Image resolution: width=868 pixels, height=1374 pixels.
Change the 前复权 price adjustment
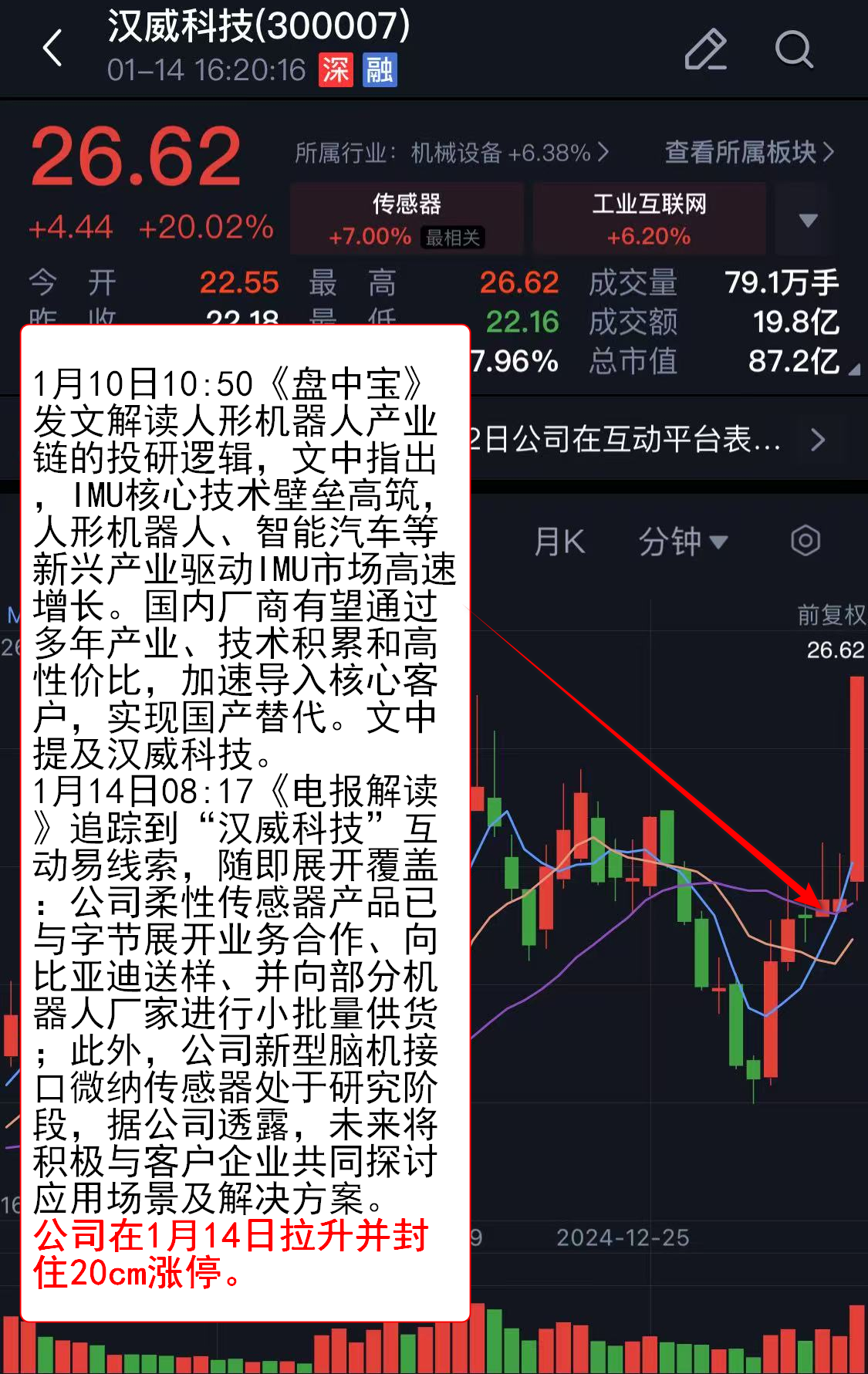point(831,615)
